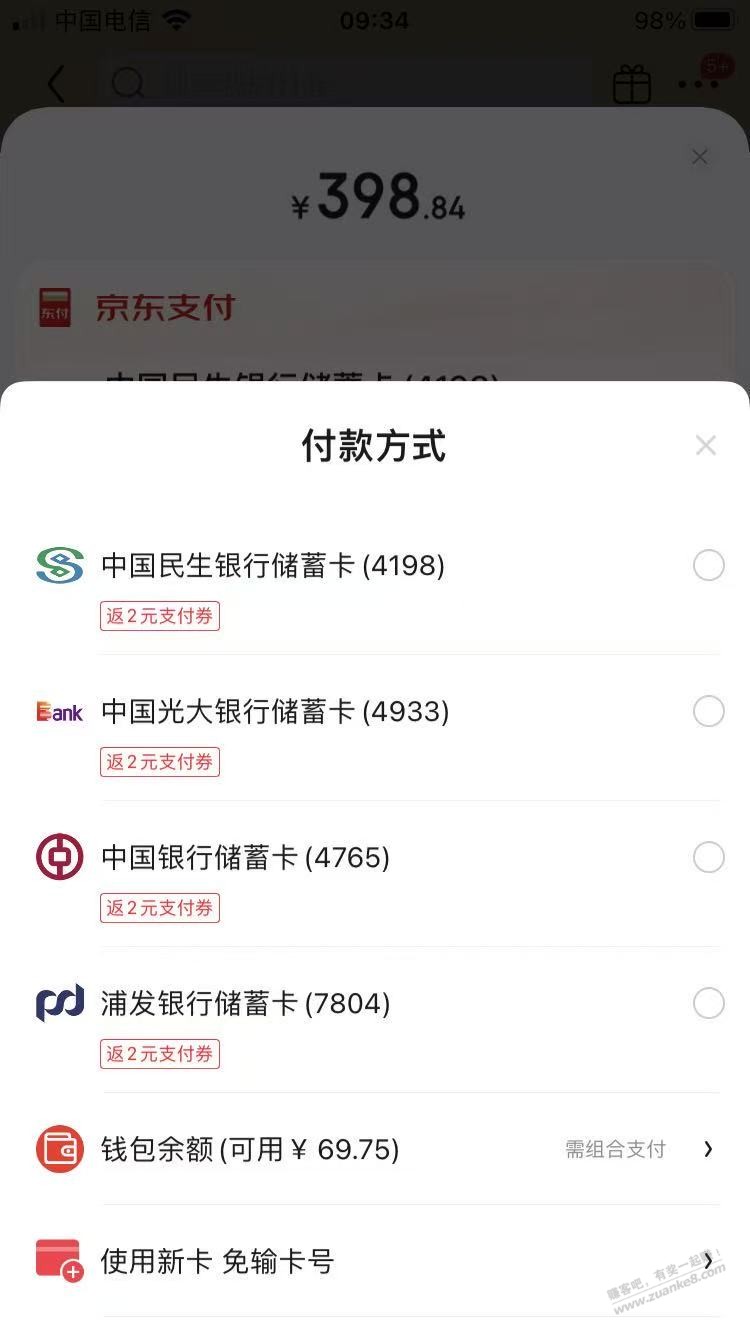Select 浦发银行储蓄卡 (7804) radio button

(708, 1004)
